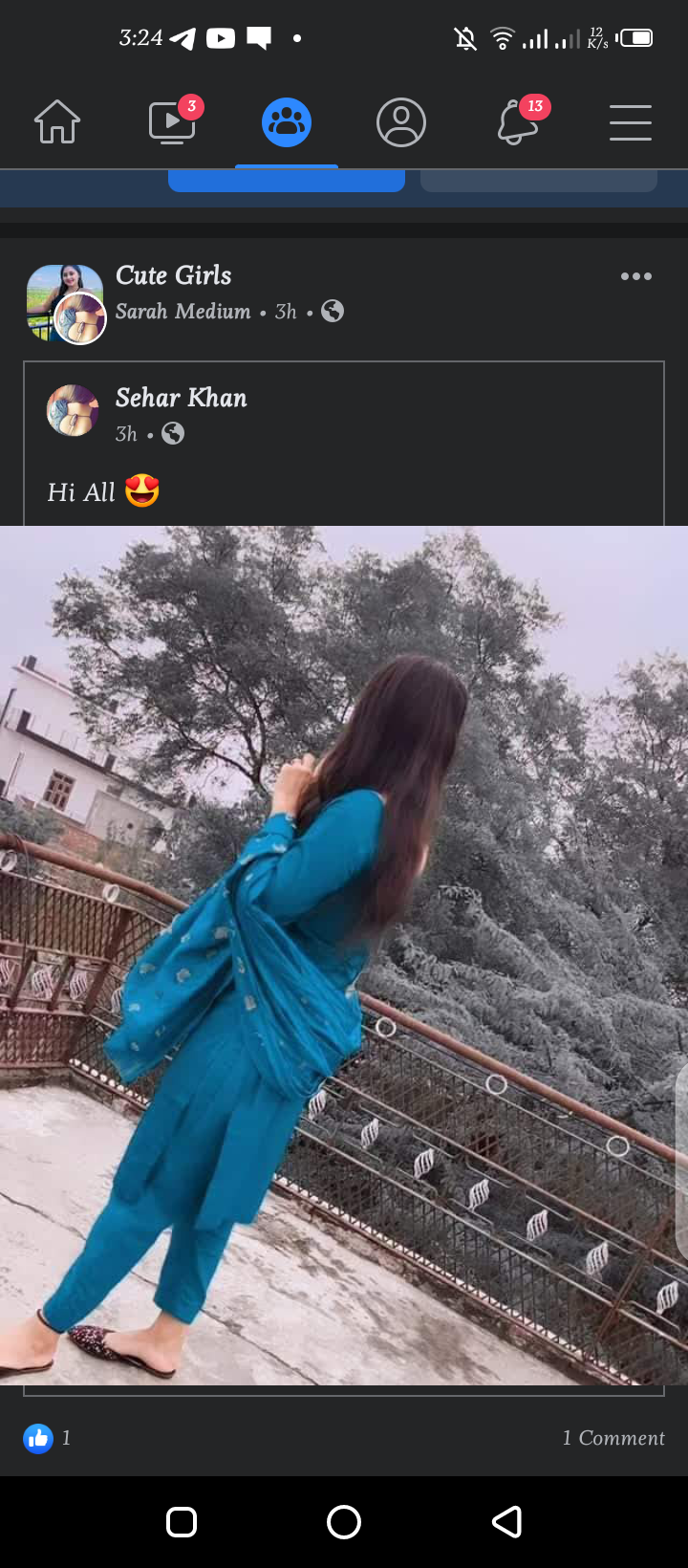Return to the phone home screen
The width and height of the screenshot is (688, 1568).
(344, 1521)
